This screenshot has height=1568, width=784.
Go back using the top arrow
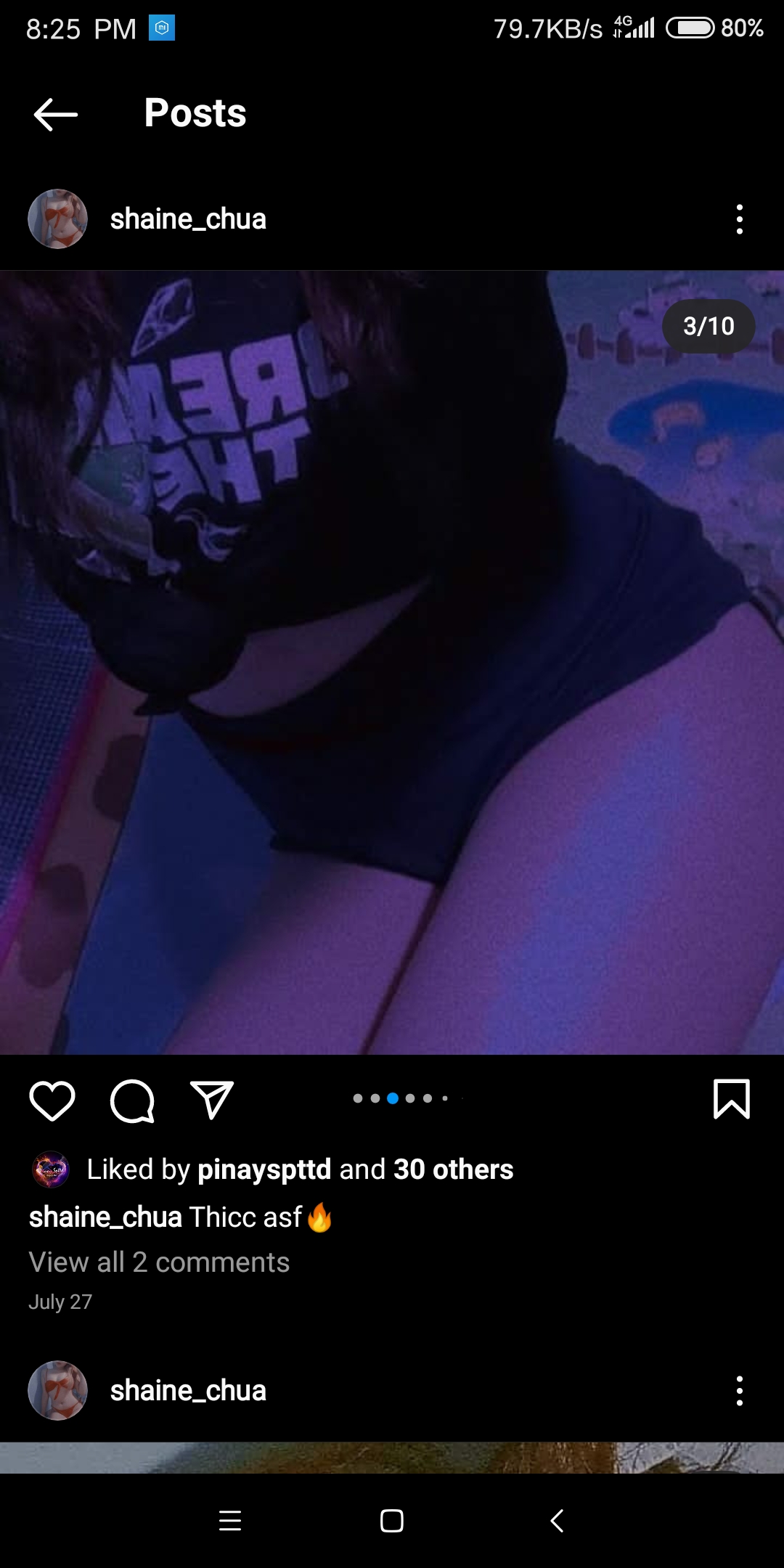coord(56,114)
